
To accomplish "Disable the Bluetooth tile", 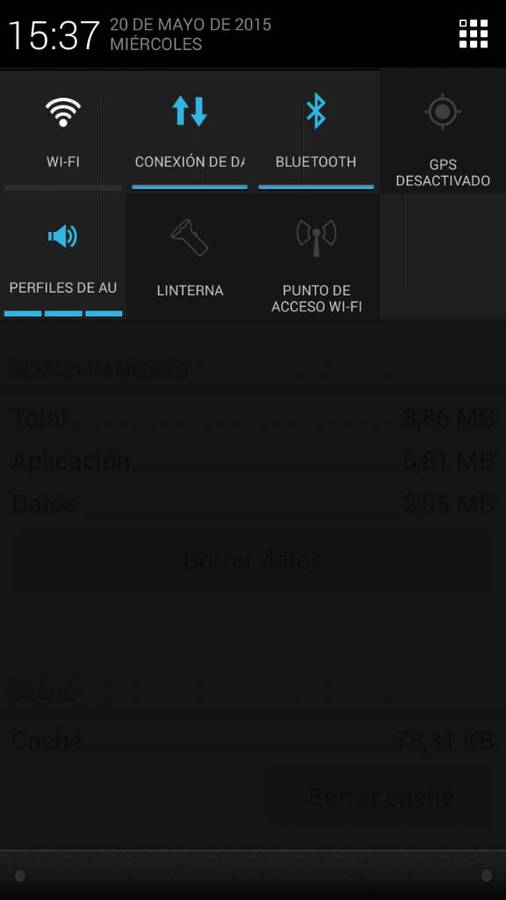I will click(316, 131).
